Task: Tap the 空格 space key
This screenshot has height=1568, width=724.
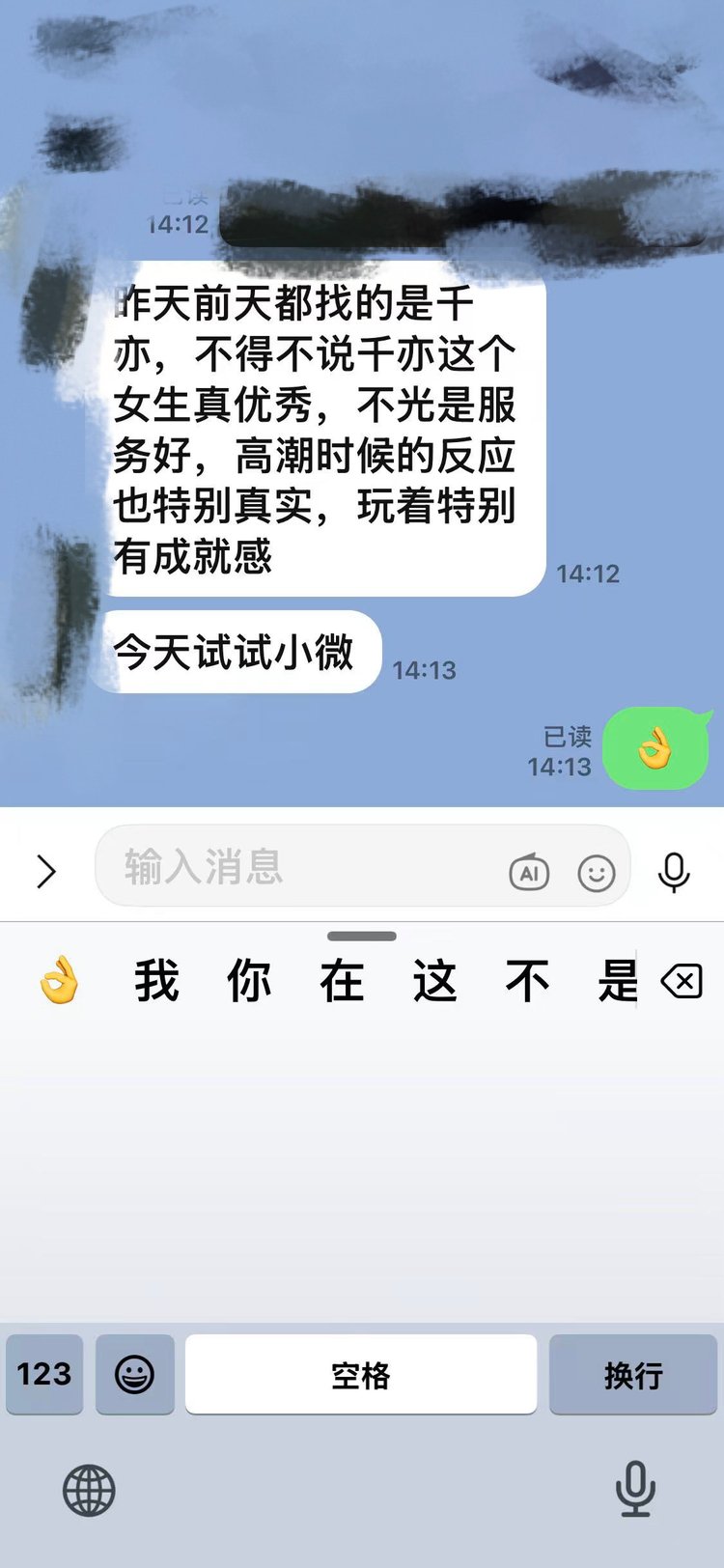Action: pos(361,1374)
